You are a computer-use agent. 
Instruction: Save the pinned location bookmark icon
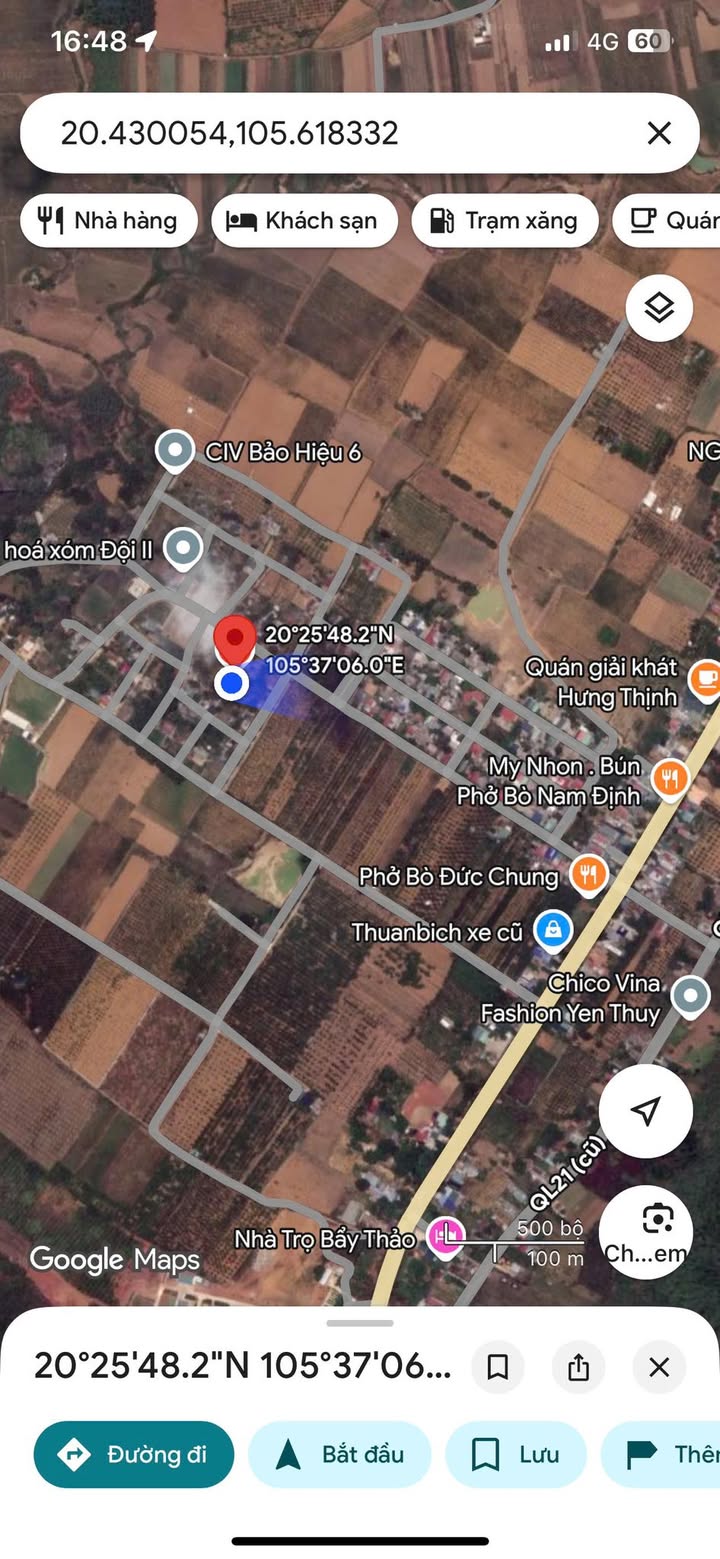click(497, 1366)
